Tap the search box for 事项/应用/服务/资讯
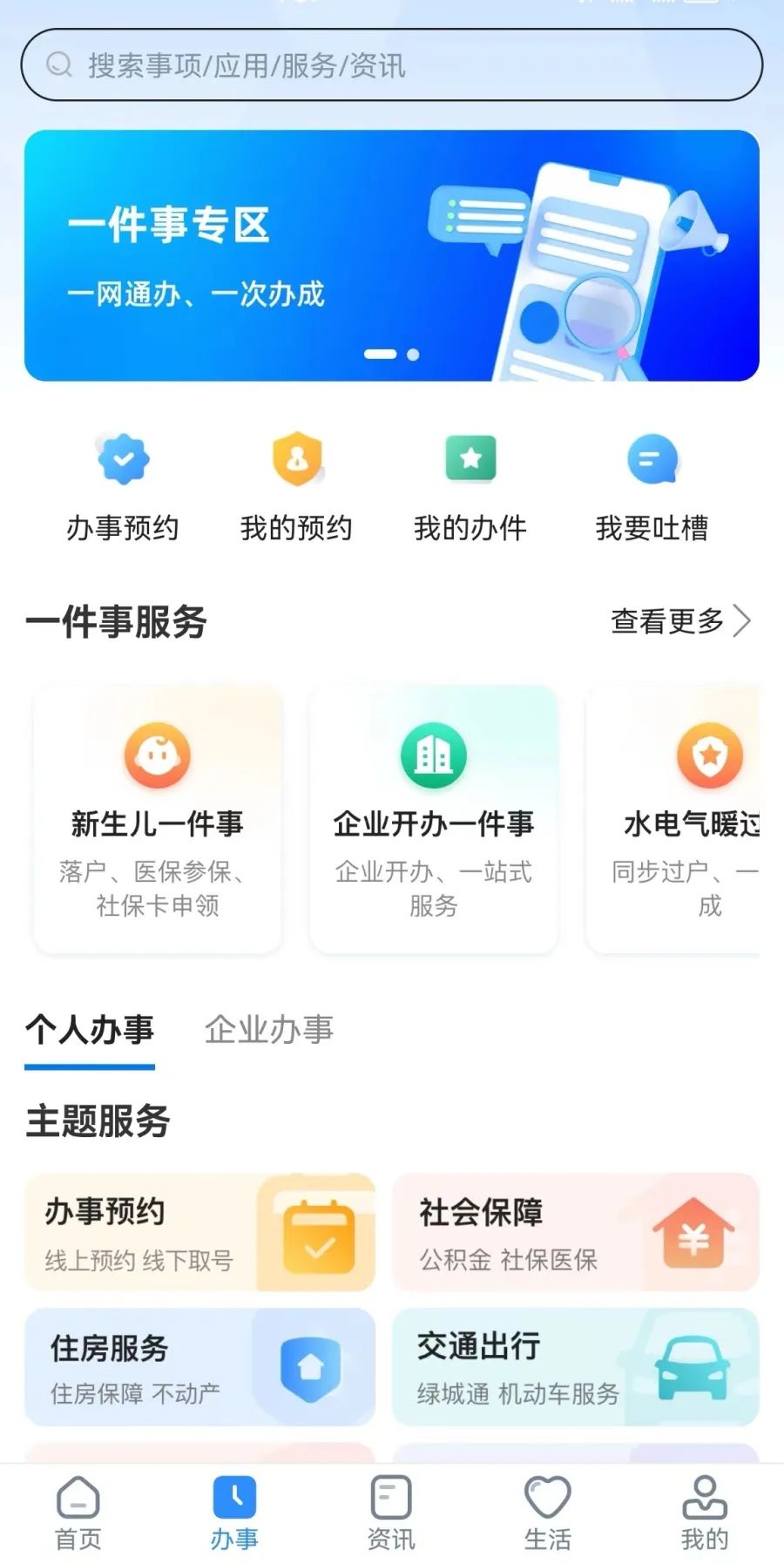784x1564 pixels. click(x=392, y=65)
